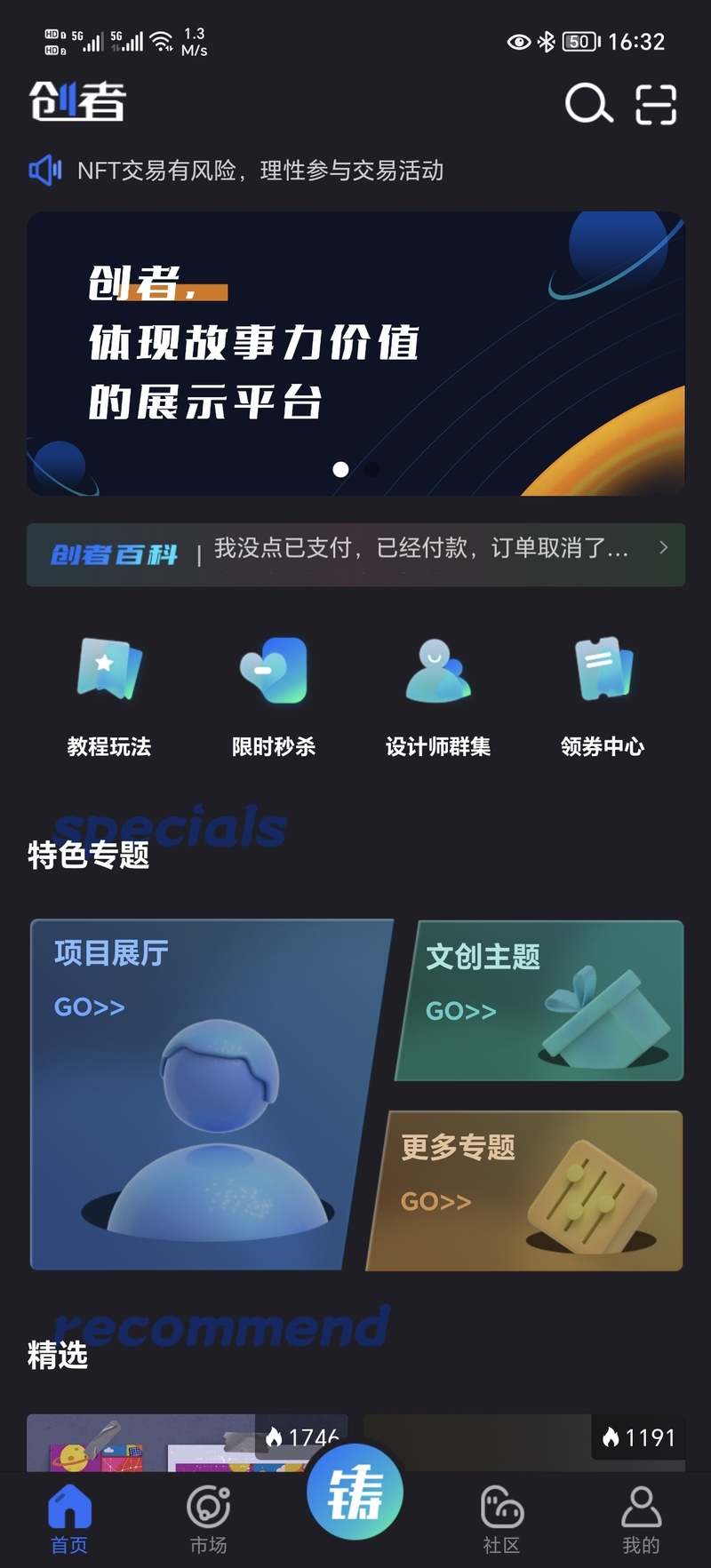Open the featured item with 1191 views
711x1568 pixels.
coord(524,1444)
